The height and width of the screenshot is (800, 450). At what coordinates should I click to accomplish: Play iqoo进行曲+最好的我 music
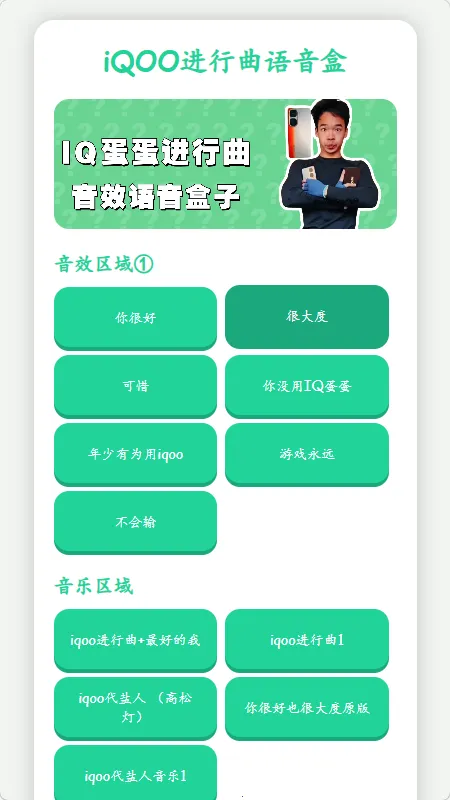(135, 640)
